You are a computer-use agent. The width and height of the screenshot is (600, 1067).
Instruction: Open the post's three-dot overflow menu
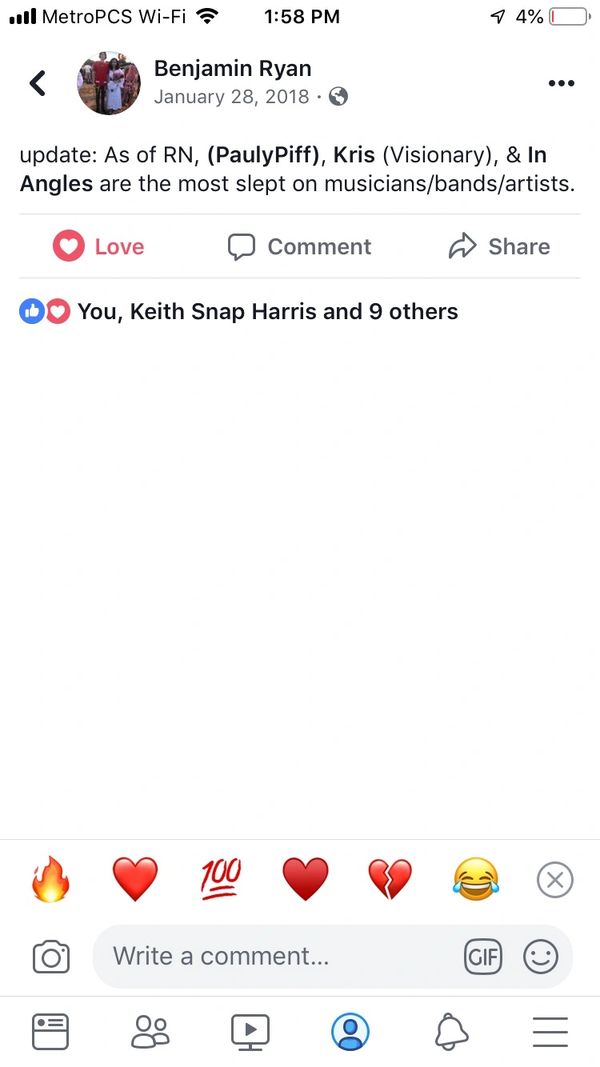click(x=562, y=83)
